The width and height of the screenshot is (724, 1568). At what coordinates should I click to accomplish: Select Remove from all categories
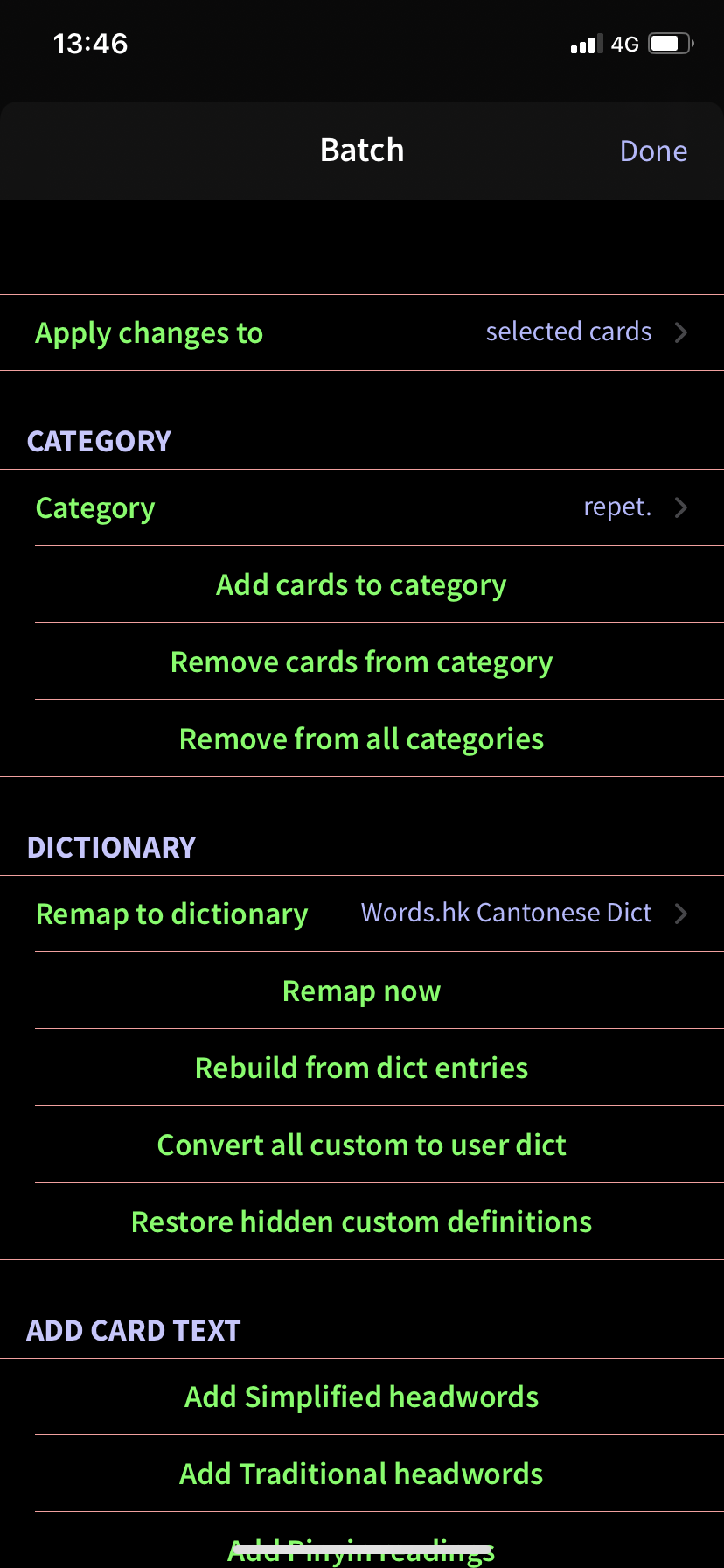[x=362, y=738]
